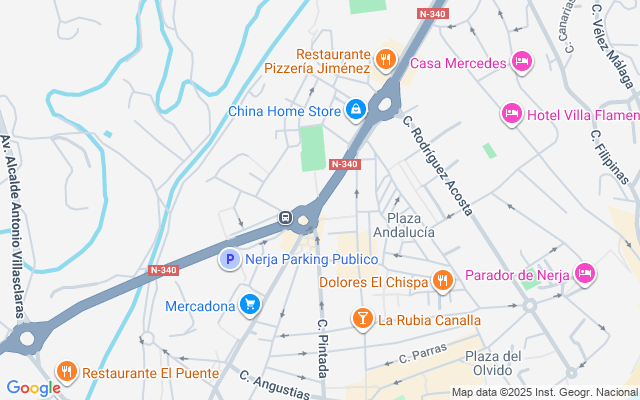The width and height of the screenshot is (640, 400).
Task: Open La Rubia Canalla bar pin
Action: click(362, 318)
